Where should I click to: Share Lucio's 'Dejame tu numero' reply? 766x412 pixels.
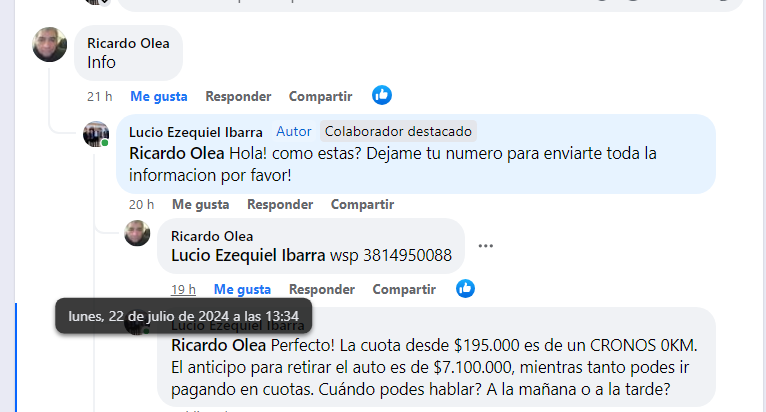tap(362, 204)
